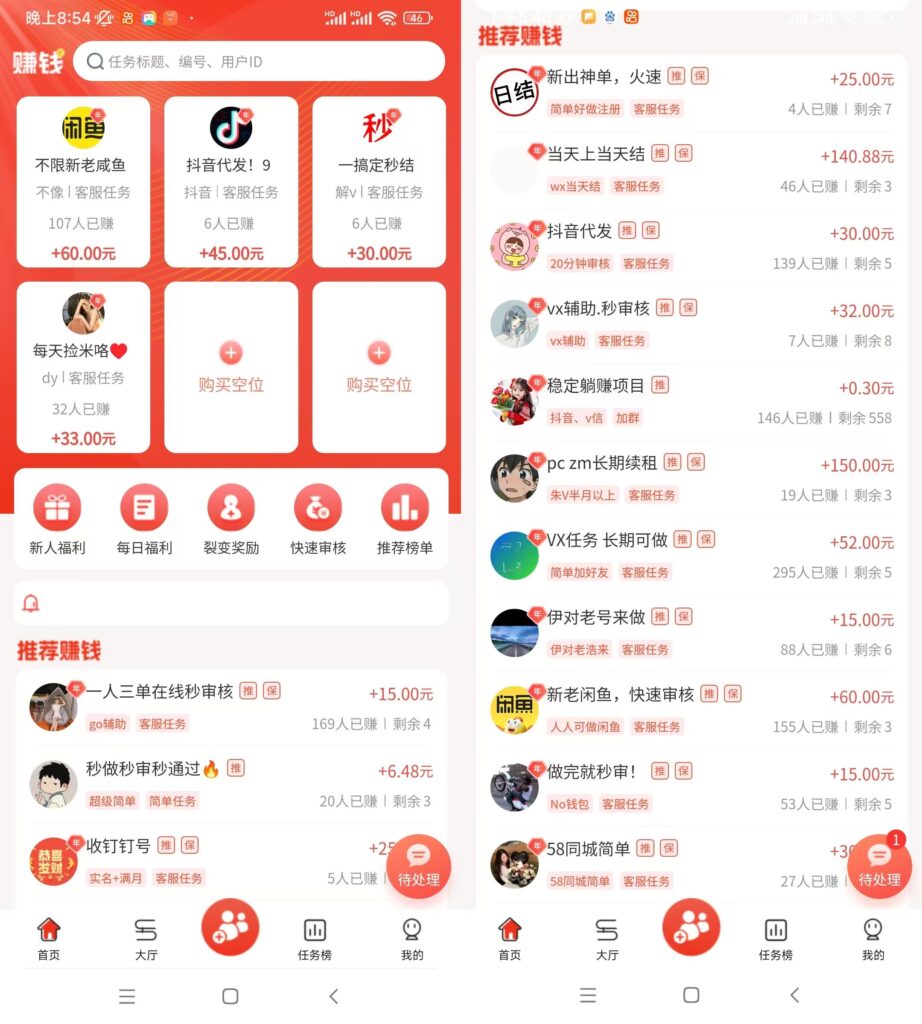This screenshot has height=1024, width=922.
Task: Open the 一人三单在线秒审核 task
Action: (x=230, y=707)
